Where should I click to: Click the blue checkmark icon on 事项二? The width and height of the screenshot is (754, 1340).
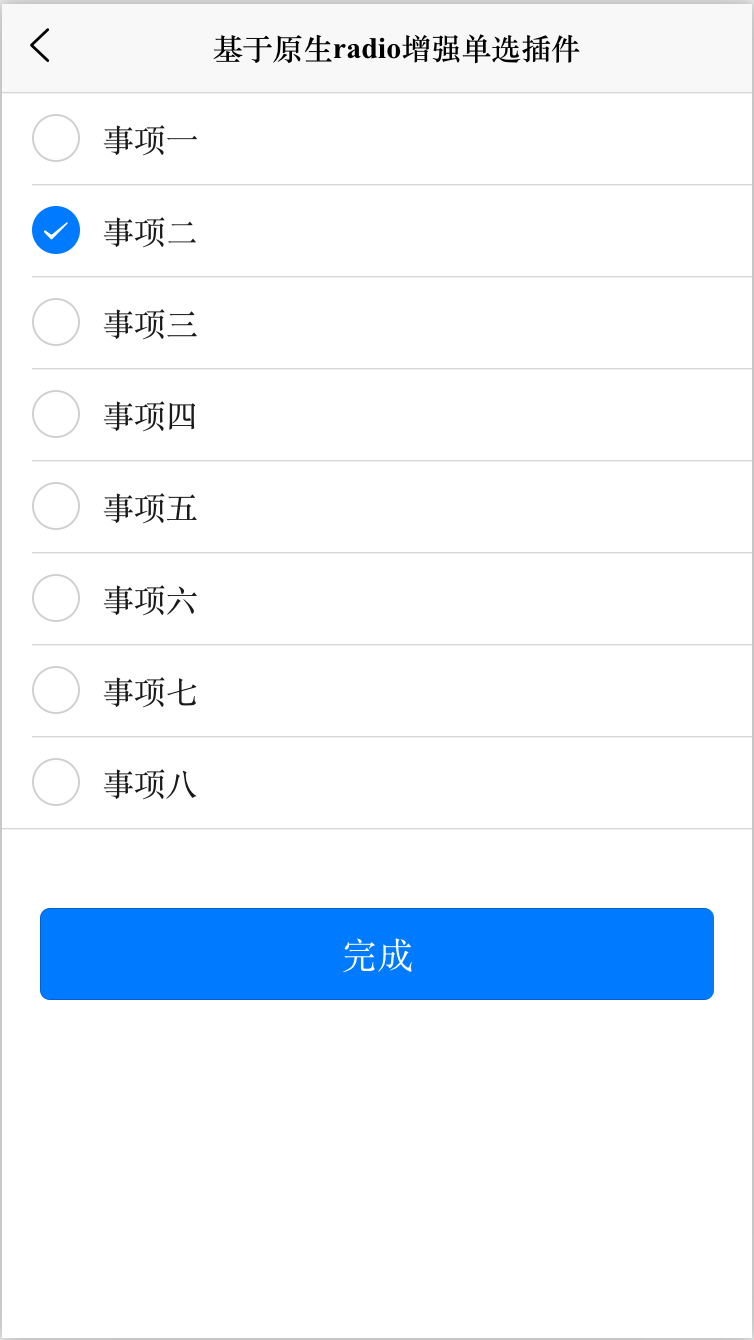pos(55,230)
